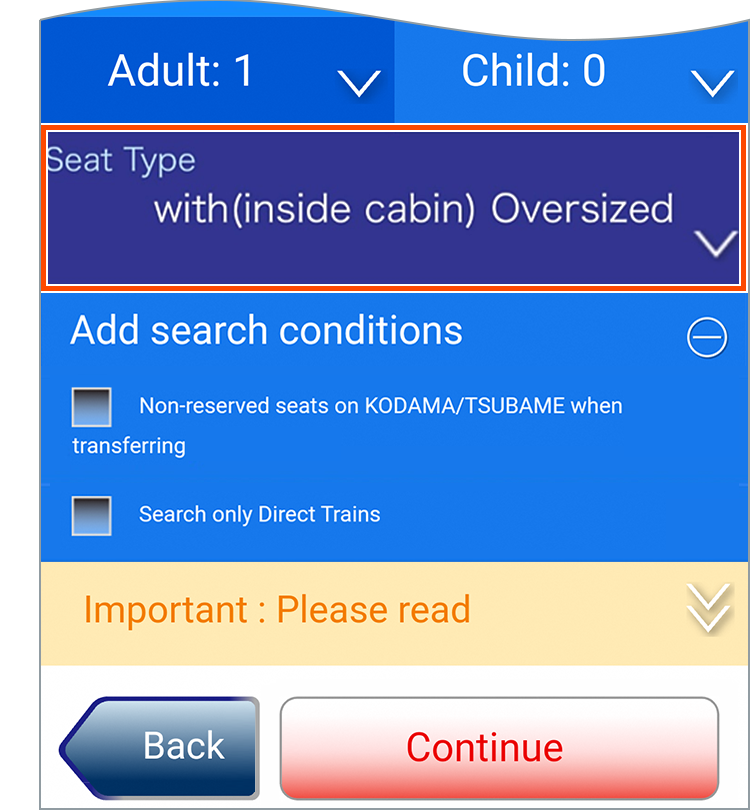Image resolution: width=750 pixels, height=810 pixels.
Task: Collapse the Add search conditions section
Action: click(x=707, y=338)
